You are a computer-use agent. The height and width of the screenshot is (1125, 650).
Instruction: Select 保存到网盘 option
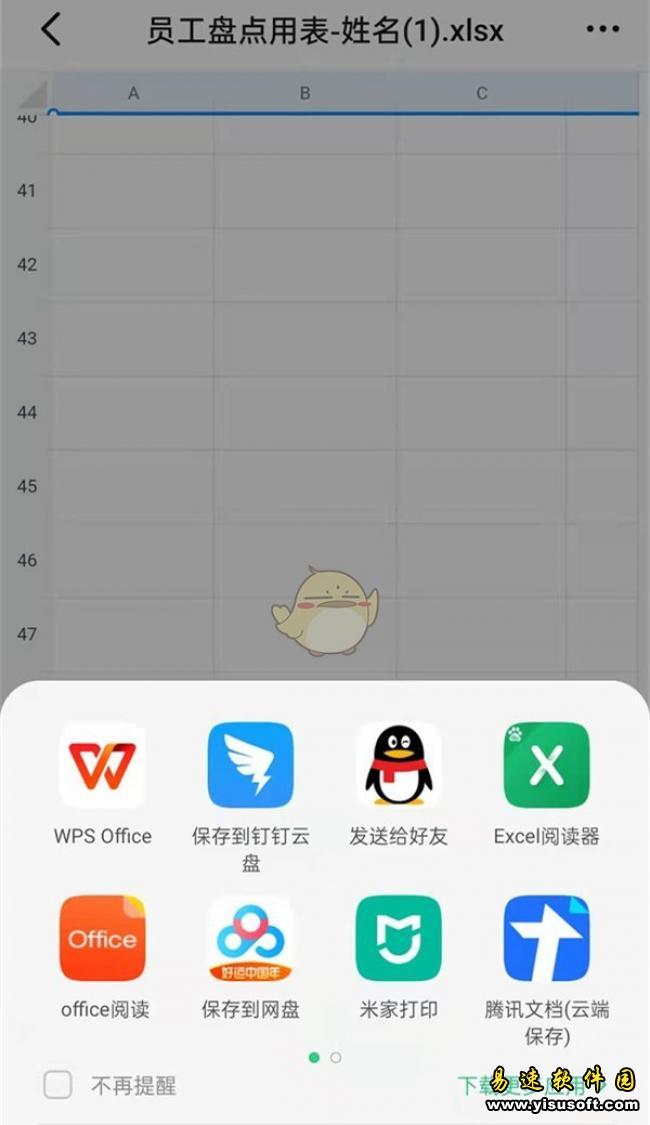click(250, 939)
